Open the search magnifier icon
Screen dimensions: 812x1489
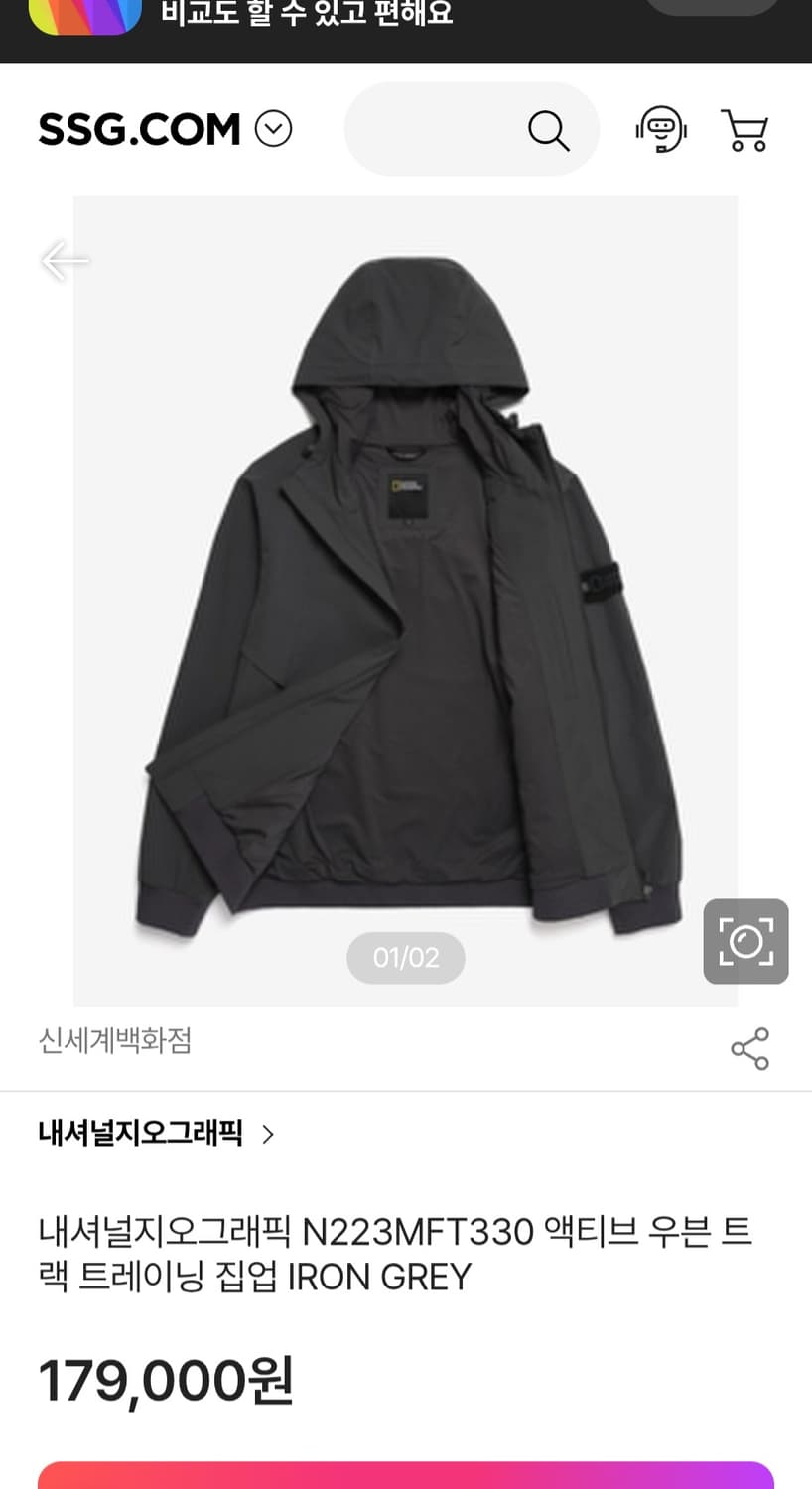point(548,129)
